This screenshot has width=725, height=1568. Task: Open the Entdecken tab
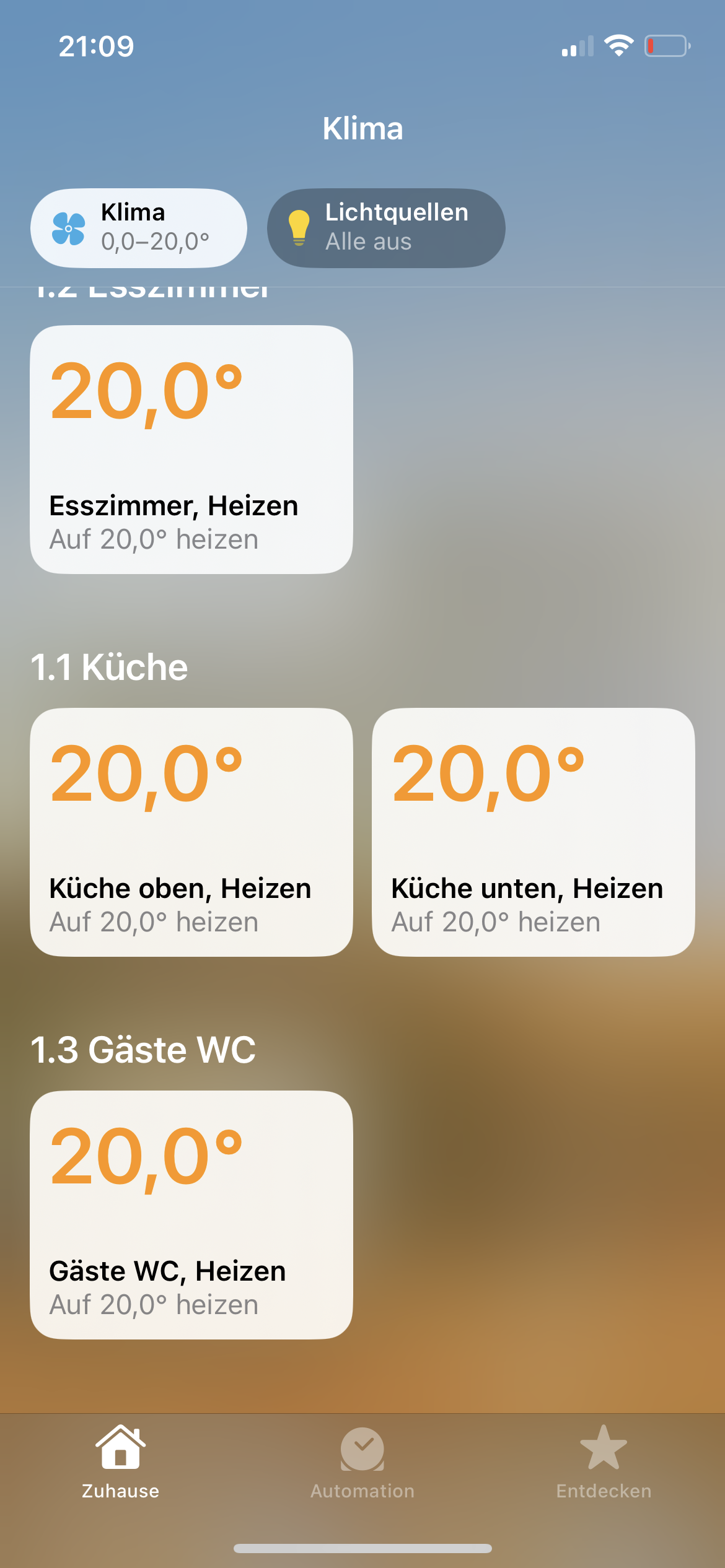pyautogui.click(x=604, y=1461)
